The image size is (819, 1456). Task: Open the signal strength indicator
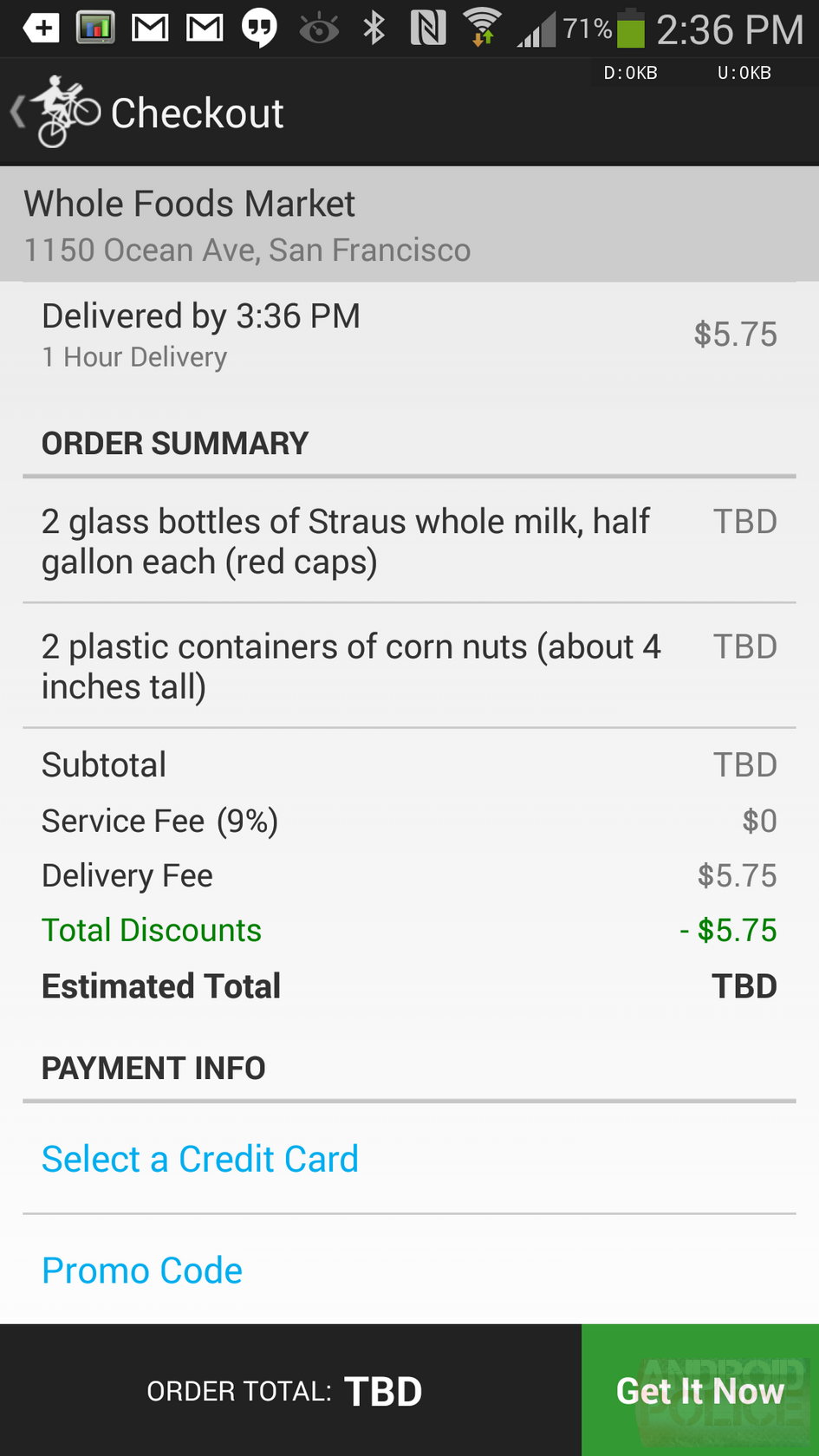[x=537, y=29]
